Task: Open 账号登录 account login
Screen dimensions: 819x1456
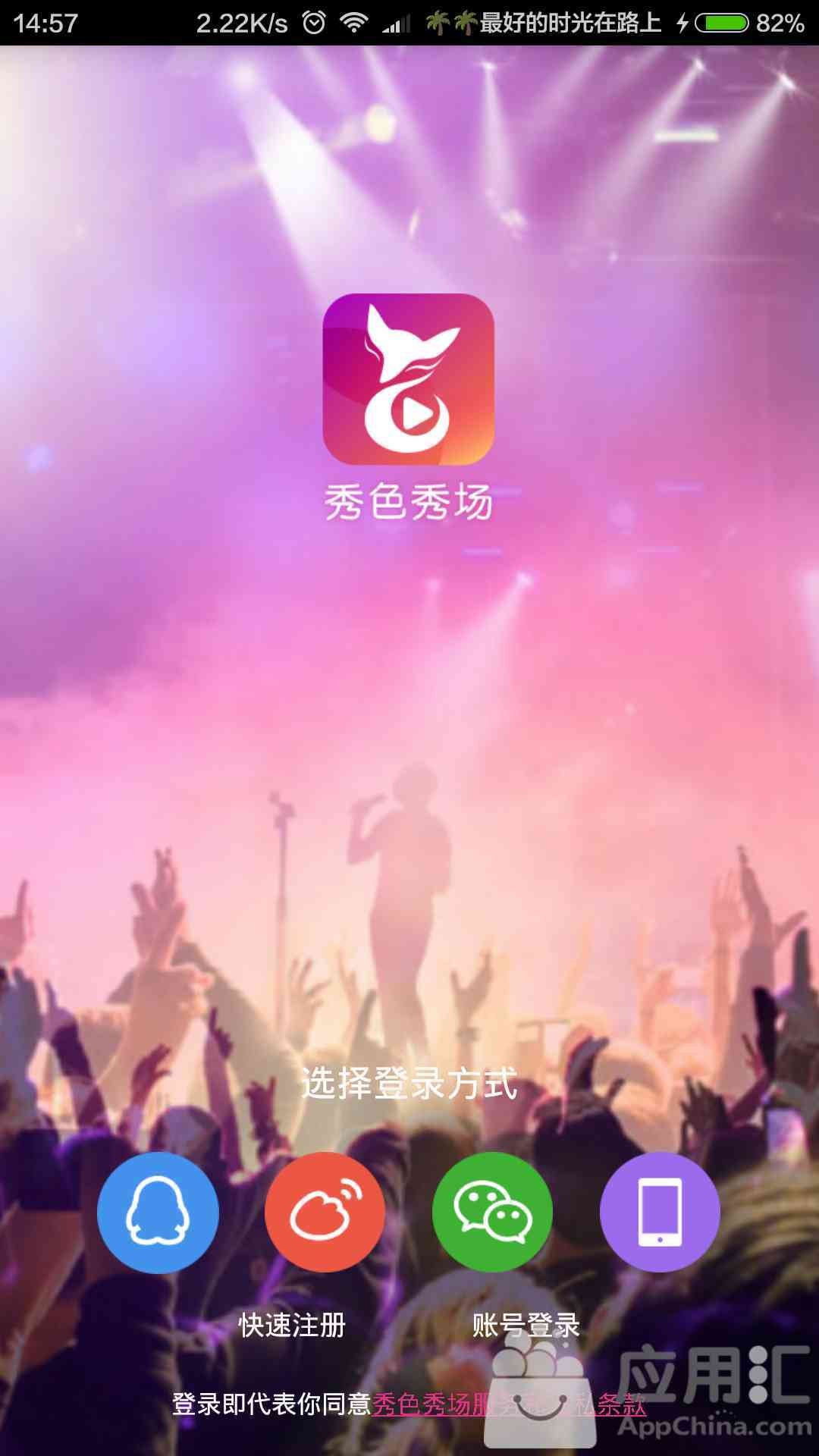Action: pos(526,1325)
